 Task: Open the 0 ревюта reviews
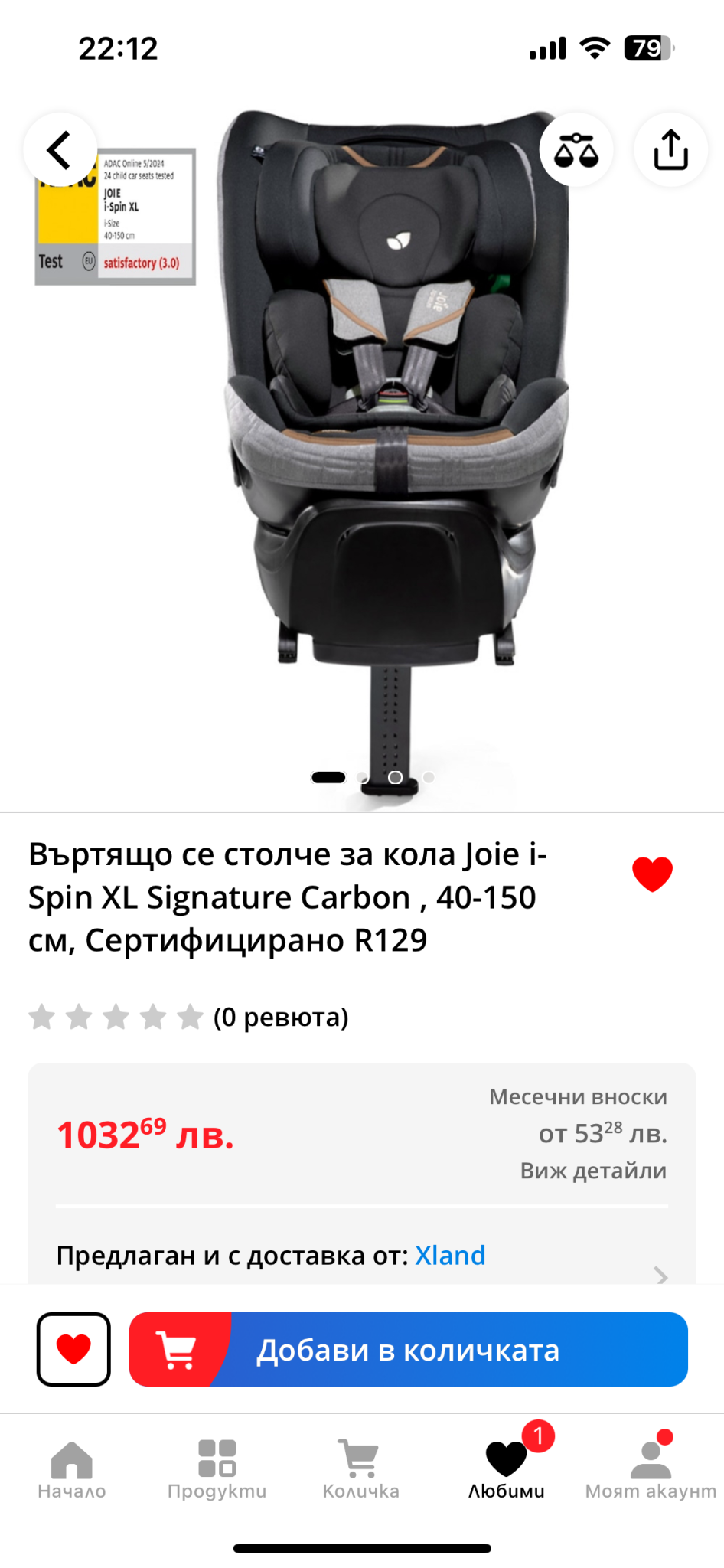click(280, 1018)
